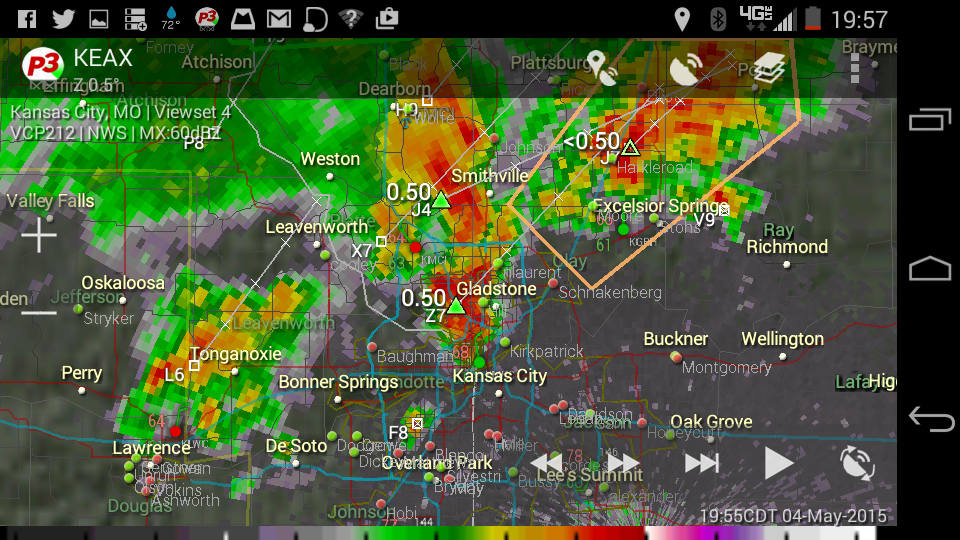
Task: Zoom in with the plus button
Action: point(39,236)
